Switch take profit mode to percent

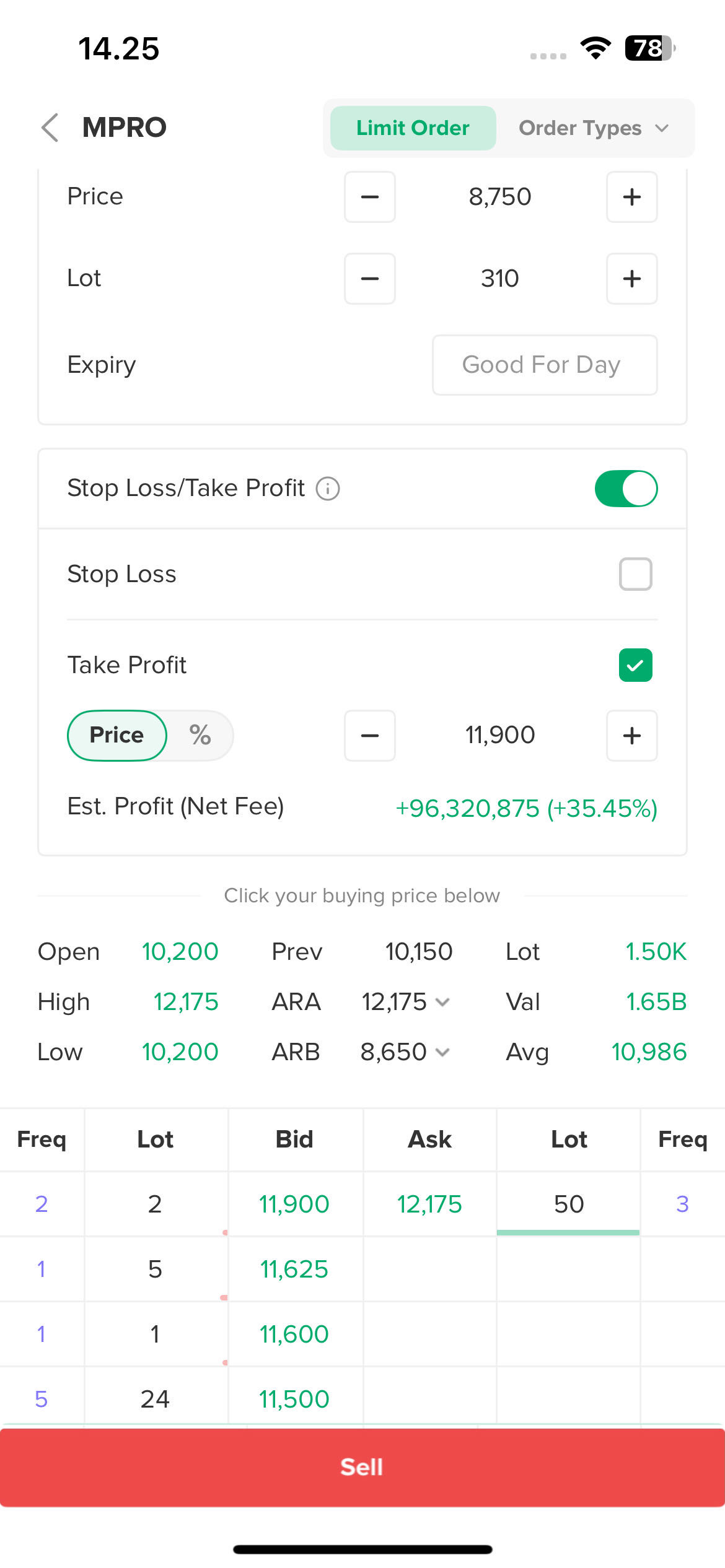pyautogui.click(x=200, y=735)
